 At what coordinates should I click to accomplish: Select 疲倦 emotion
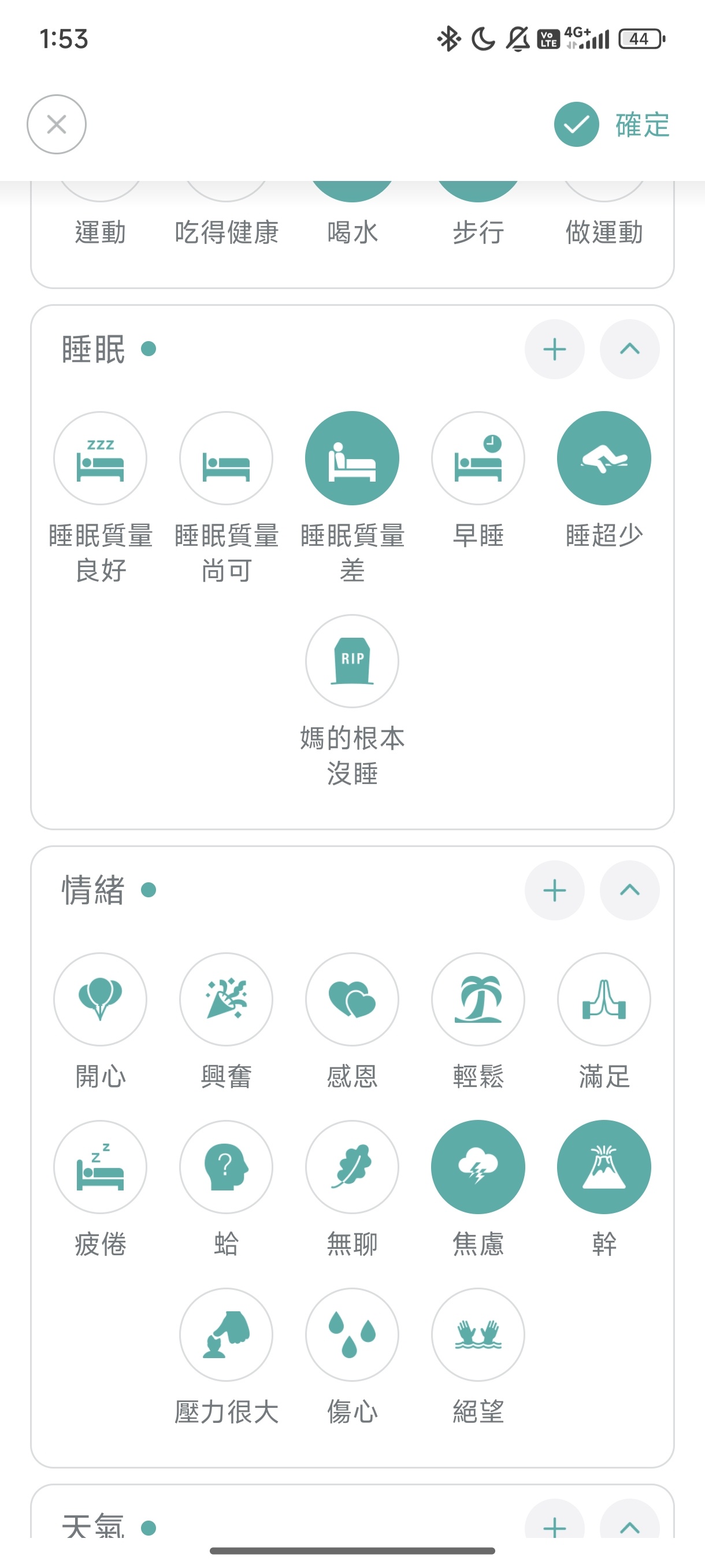pyautogui.click(x=101, y=1167)
